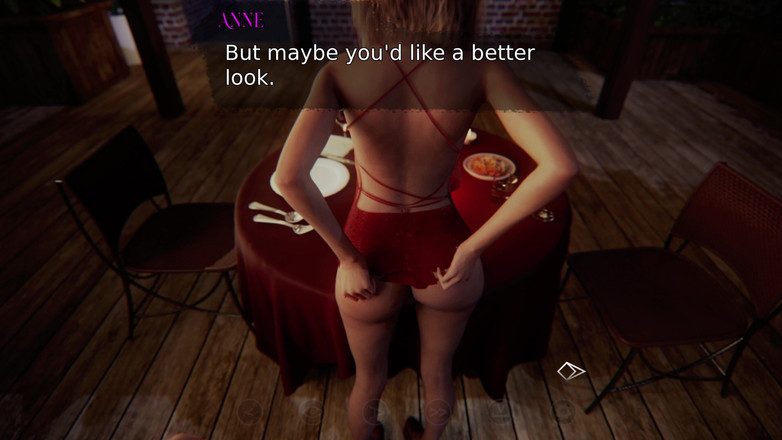
Task: Hide the dialogue interface with eye icon
Action: (311, 410)
